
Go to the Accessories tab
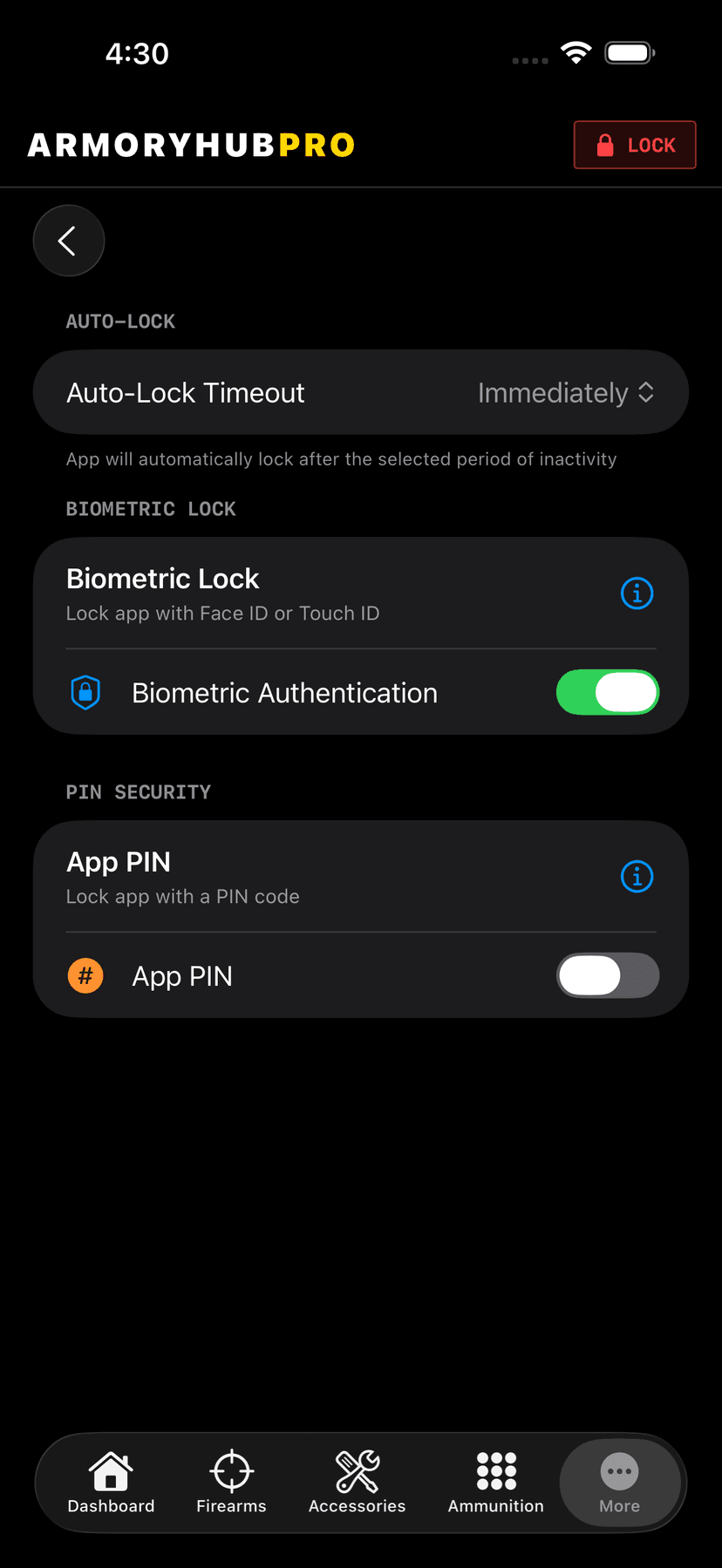click(357, 1483)
